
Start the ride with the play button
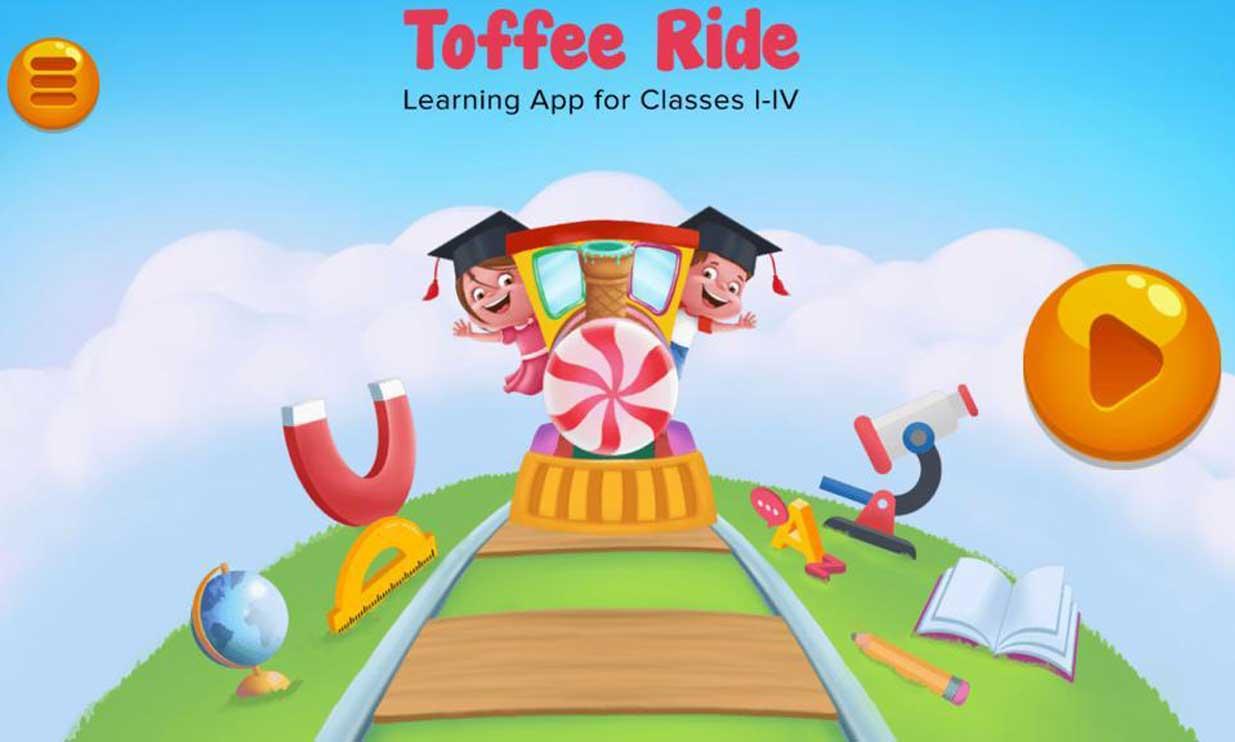coord(1122,362)
